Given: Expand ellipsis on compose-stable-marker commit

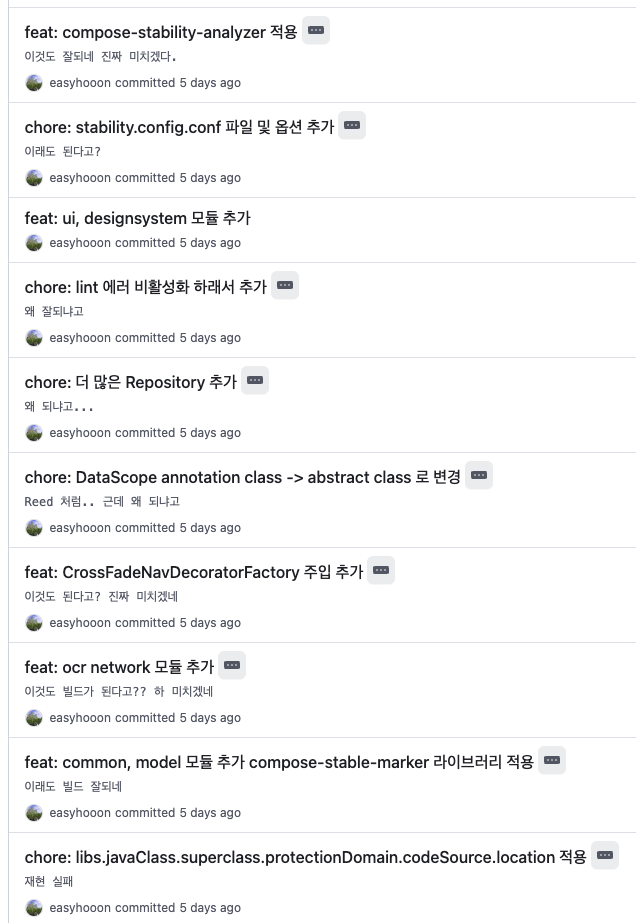Looking at the screenshot, I should (552, 761).
